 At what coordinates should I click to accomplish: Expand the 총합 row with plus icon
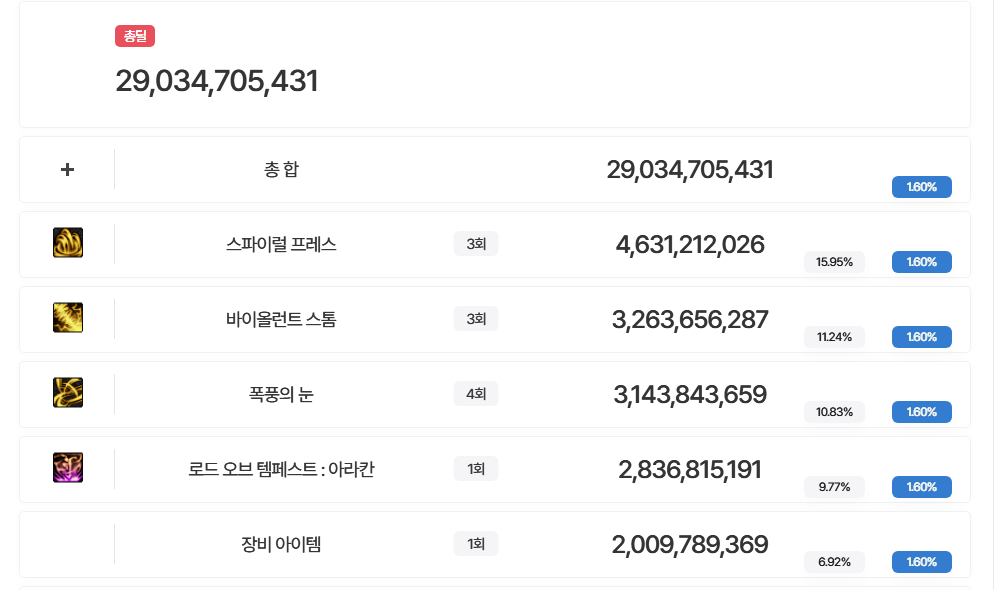point(67,170)
